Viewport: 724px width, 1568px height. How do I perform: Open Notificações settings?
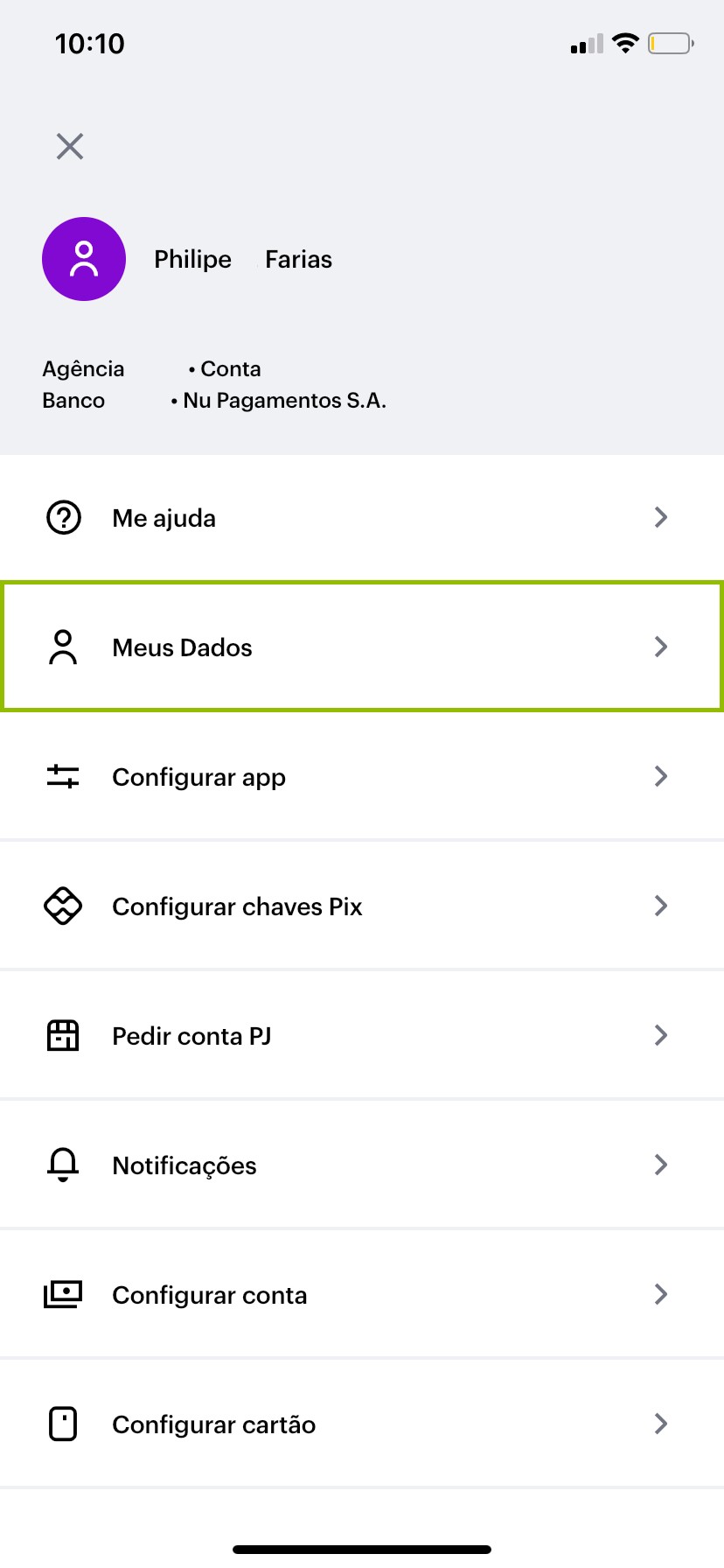pos(362,1165)
